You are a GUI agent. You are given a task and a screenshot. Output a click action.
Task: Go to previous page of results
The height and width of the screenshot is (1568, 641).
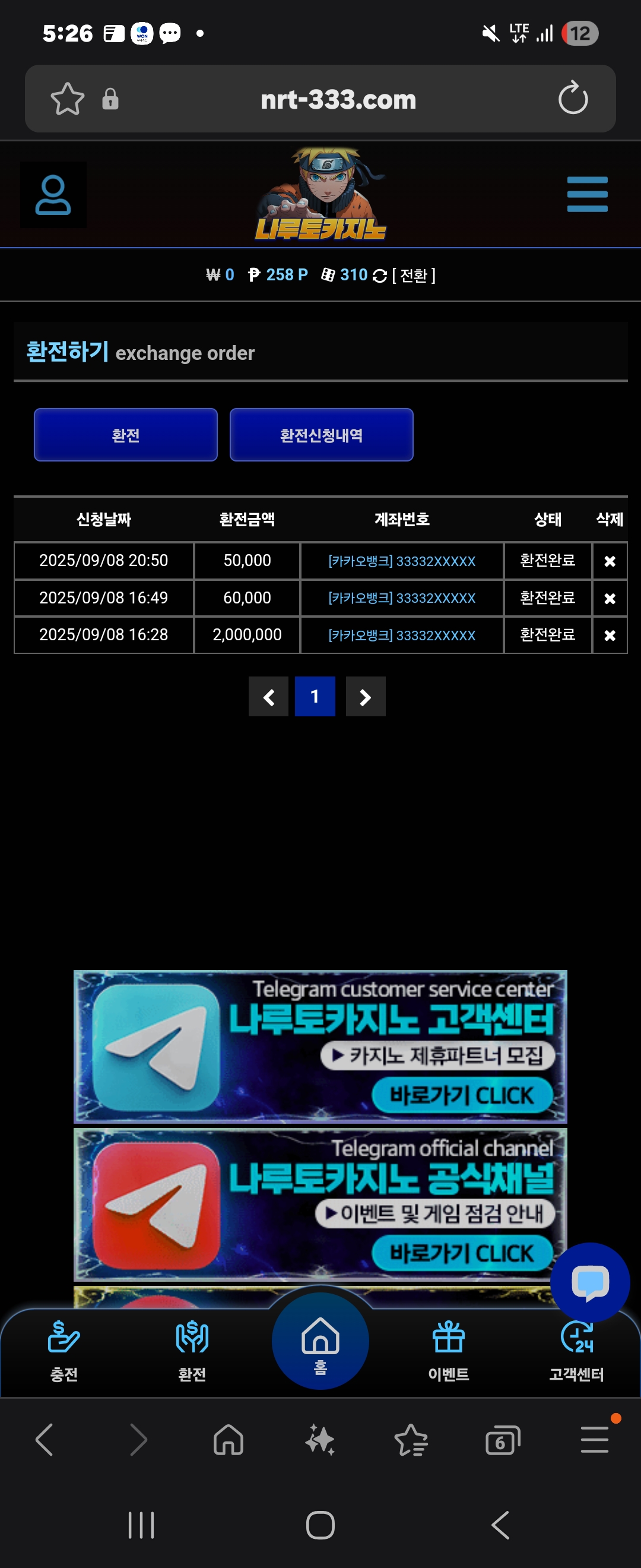pos(268,696)
